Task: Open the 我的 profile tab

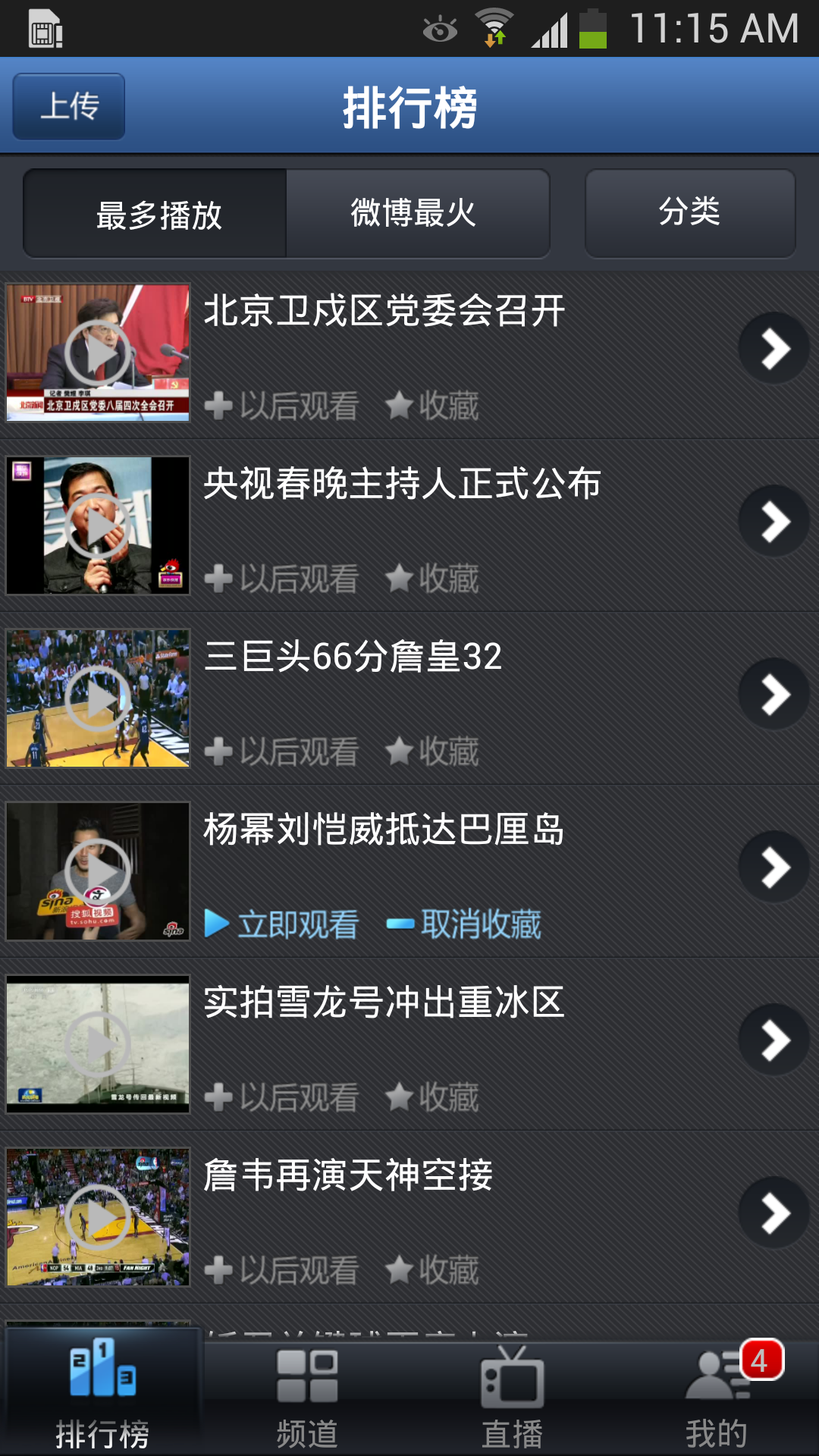Action: pyautogui.click(x=717, y=1398)
